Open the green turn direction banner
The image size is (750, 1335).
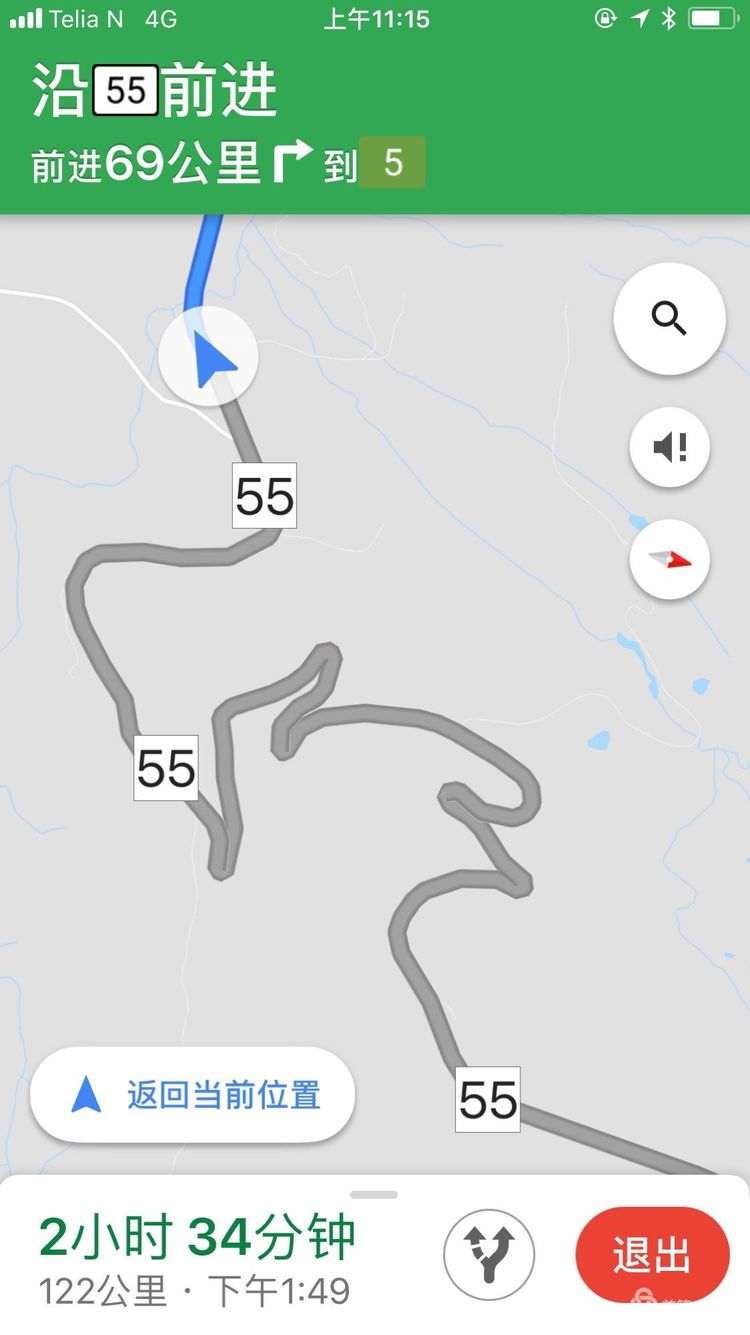(375, 125)
